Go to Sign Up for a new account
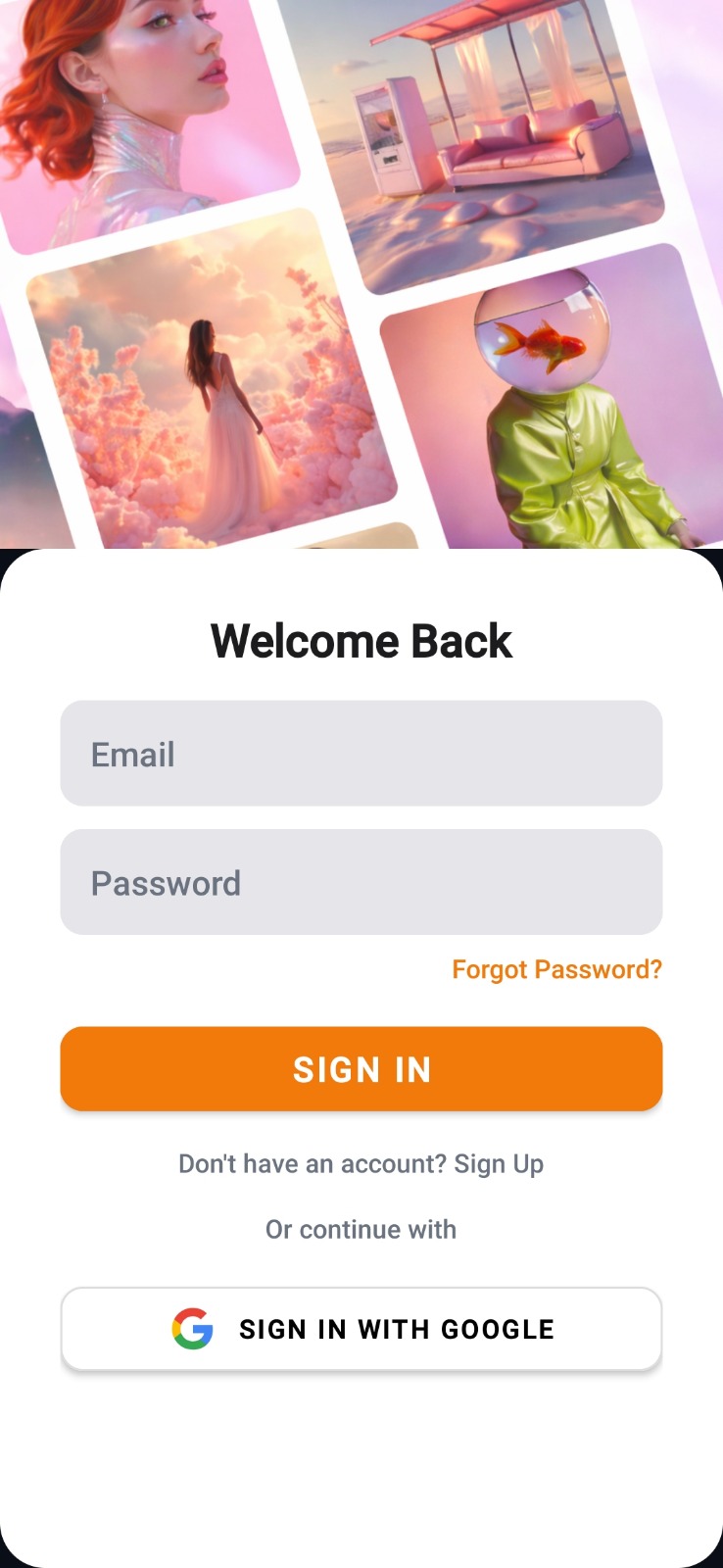The height and width of the screenshot is (1568, 723). pyautogui.click(x=499, y=1164)
